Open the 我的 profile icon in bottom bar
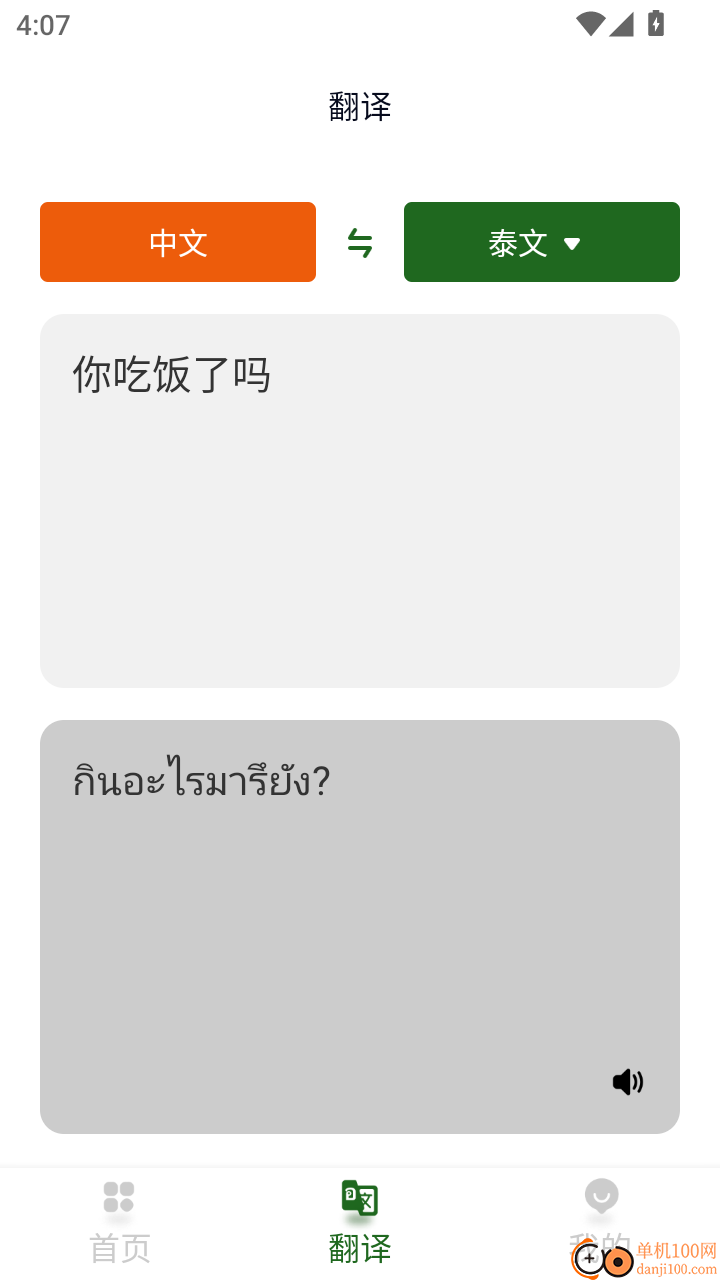The image size is (720, 1280). pos(601,1197)
